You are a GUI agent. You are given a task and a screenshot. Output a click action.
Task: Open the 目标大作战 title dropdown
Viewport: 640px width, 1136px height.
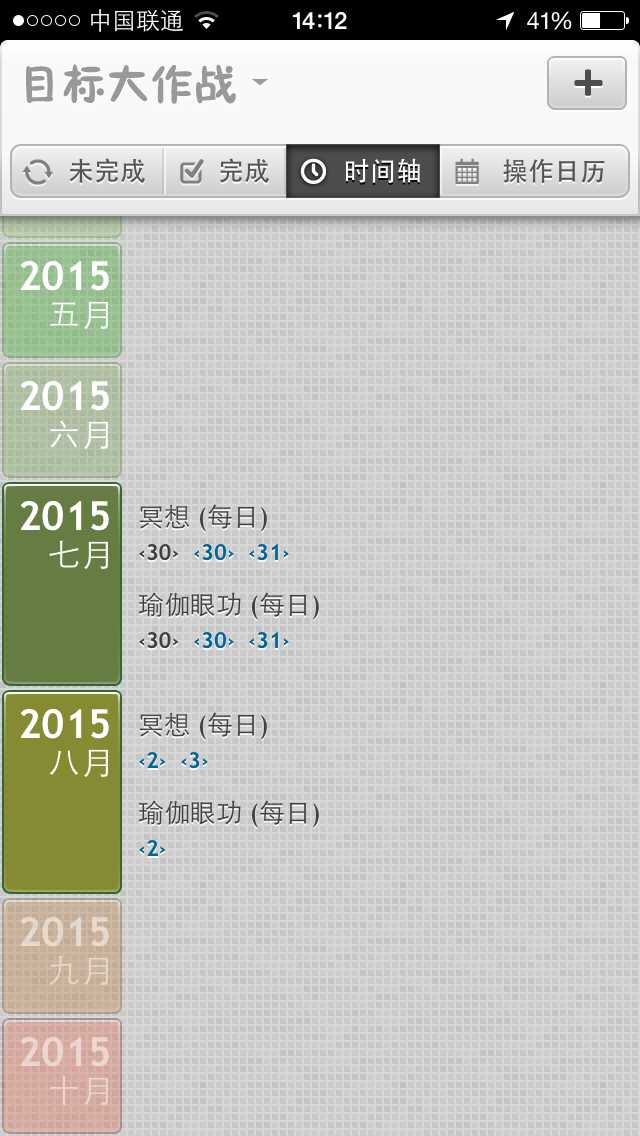click(146, 84)
